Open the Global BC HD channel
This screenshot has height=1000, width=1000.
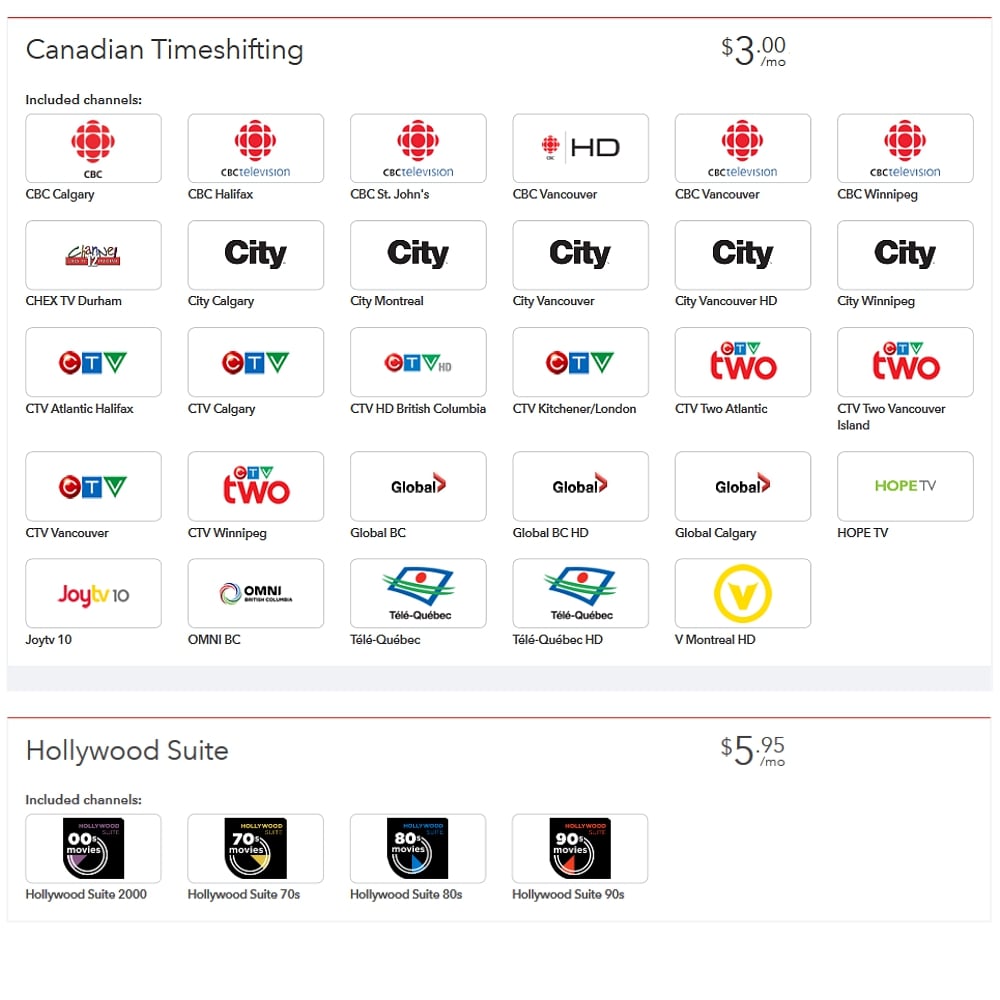580,486
